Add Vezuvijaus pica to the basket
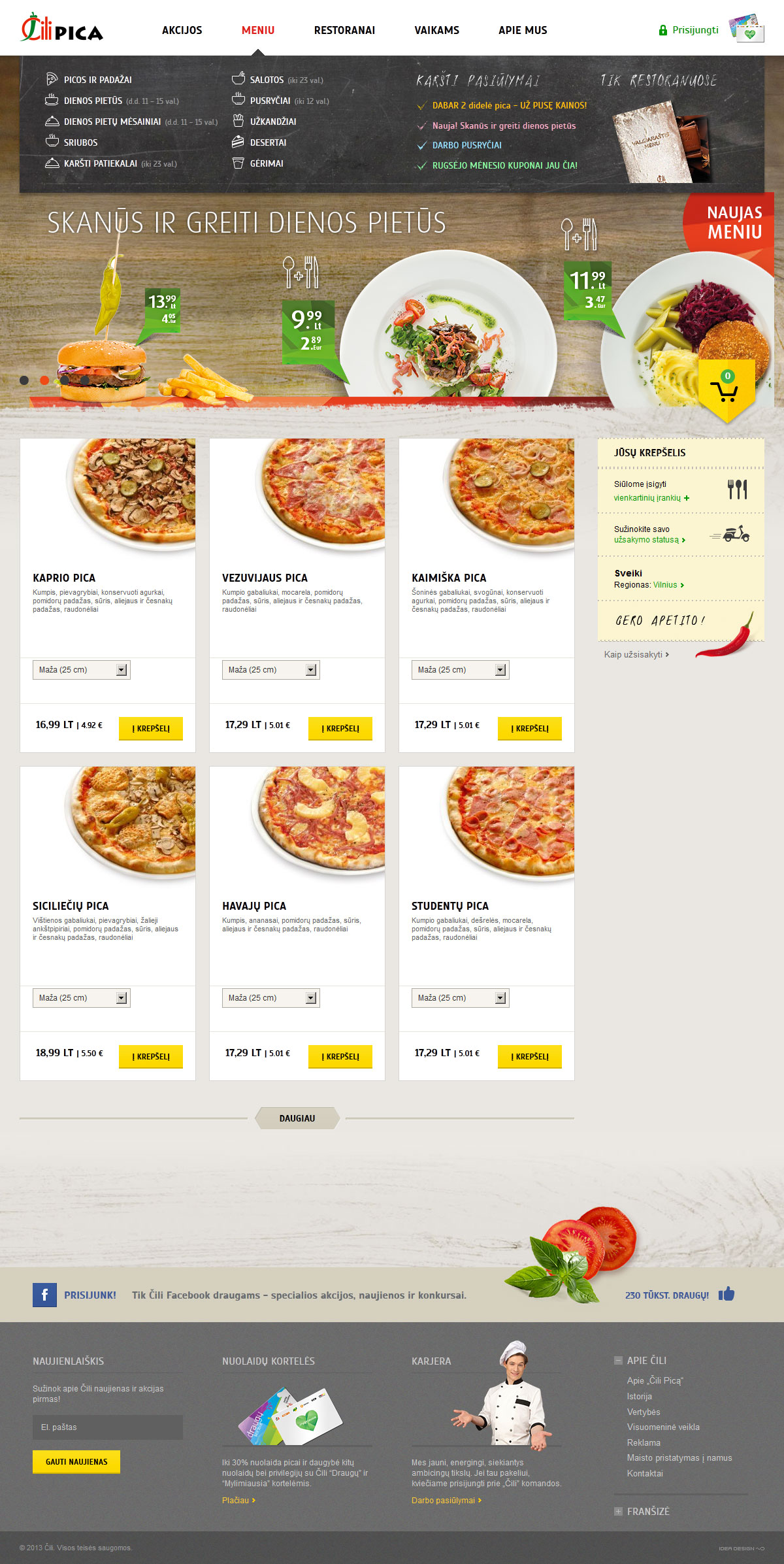Image resolution: width=784 pixels, height=1564 pixels. pyautogui.click(x=340, y=729)
